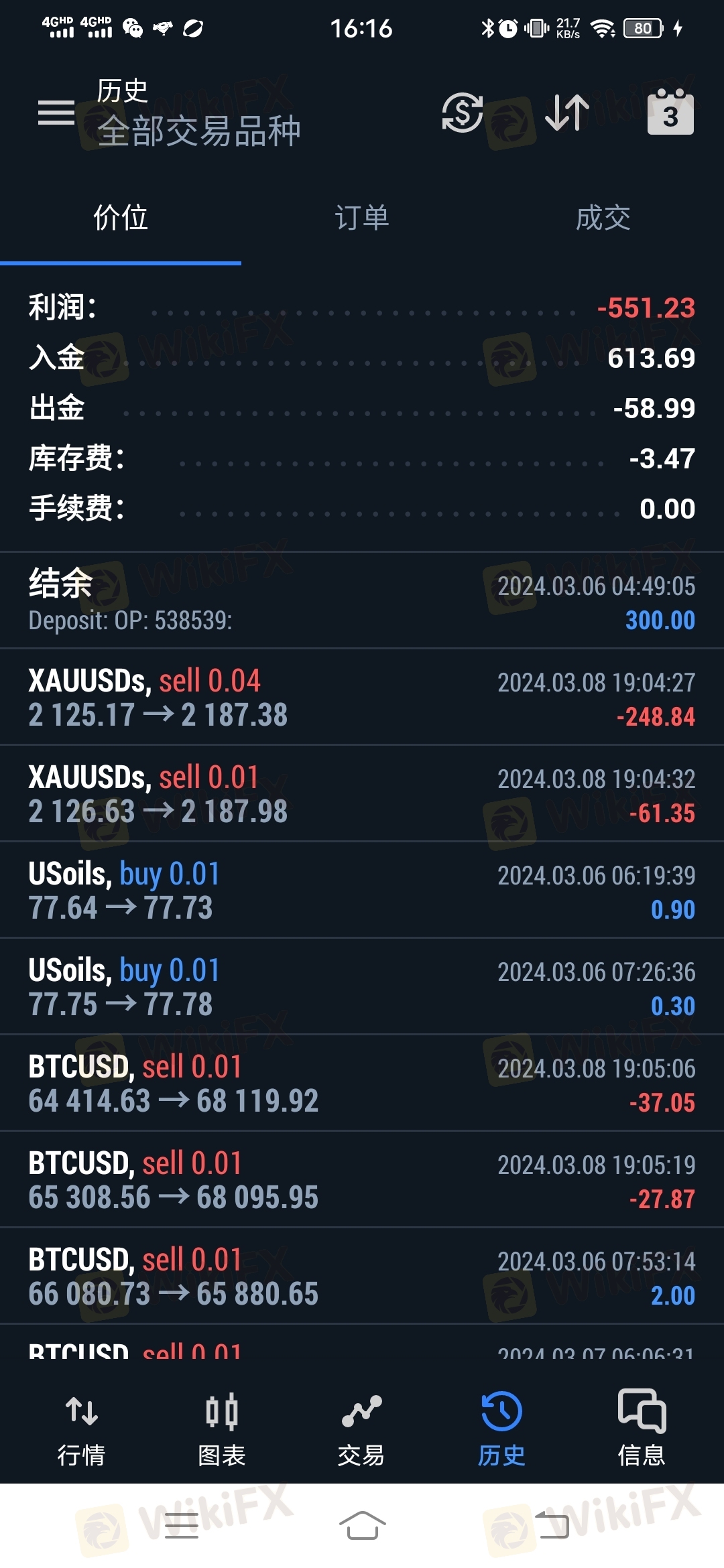Open BTCUSD sell trade losing -37.05

click(x=362, y=1083)
